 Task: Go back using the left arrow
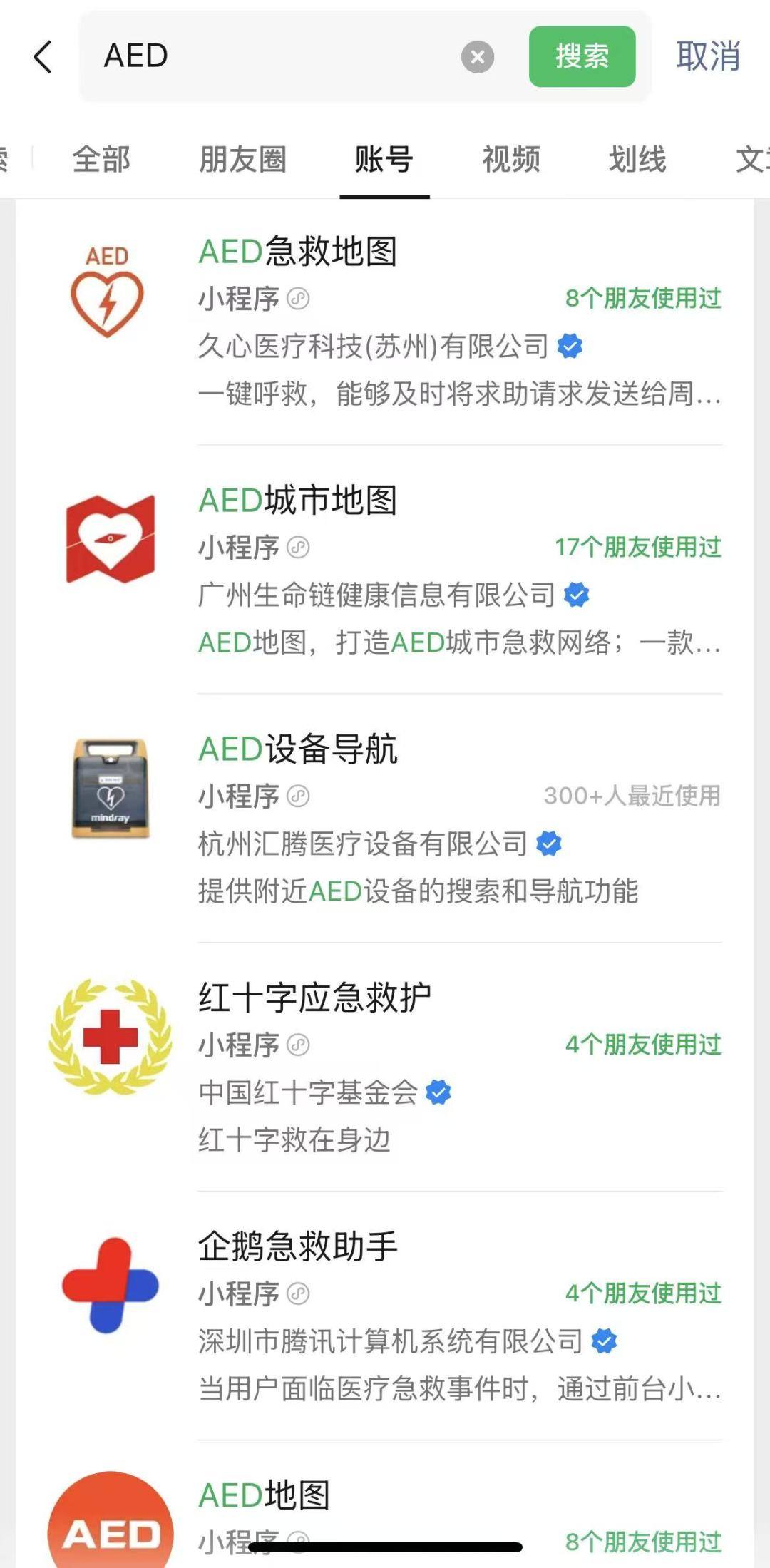click(43, 56)
